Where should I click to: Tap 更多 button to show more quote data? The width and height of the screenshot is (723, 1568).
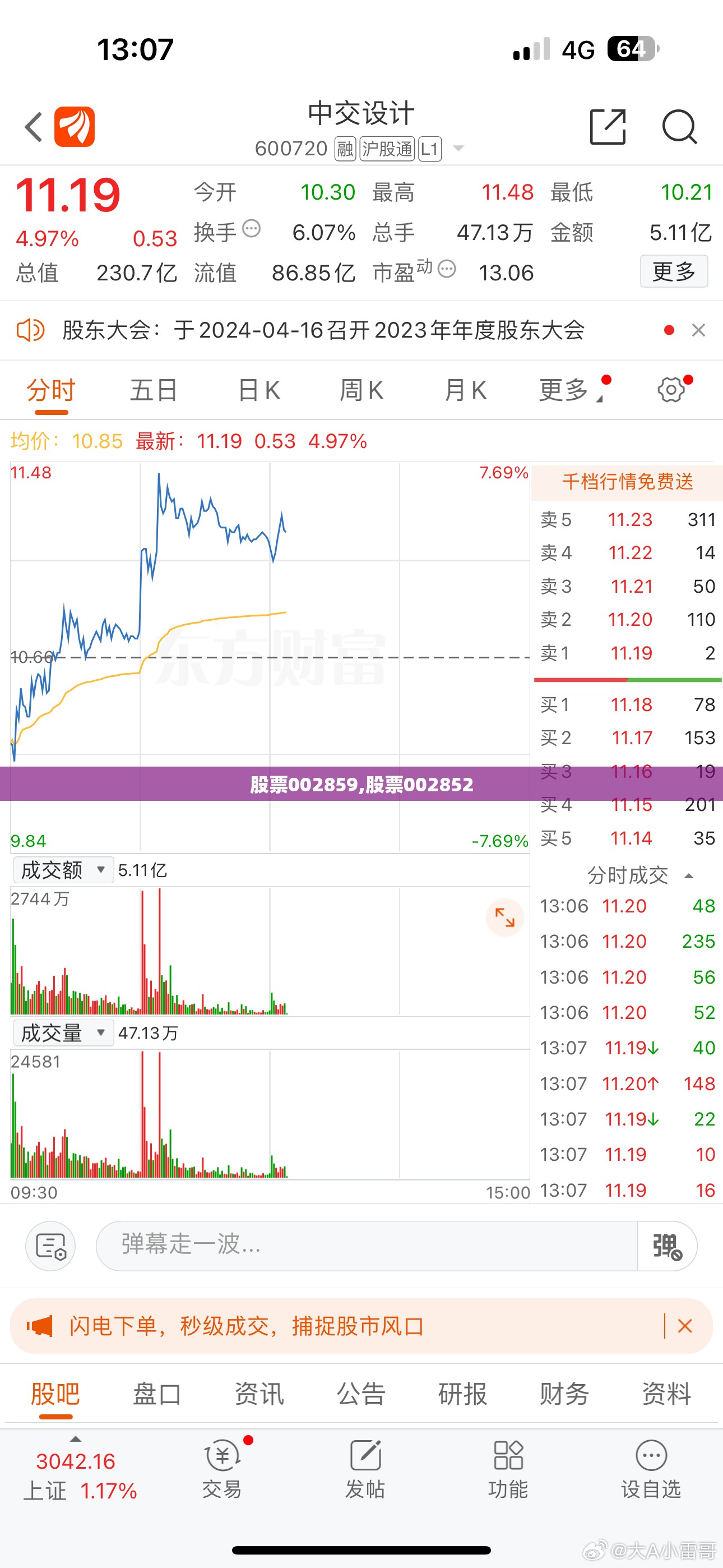(674, 271)
